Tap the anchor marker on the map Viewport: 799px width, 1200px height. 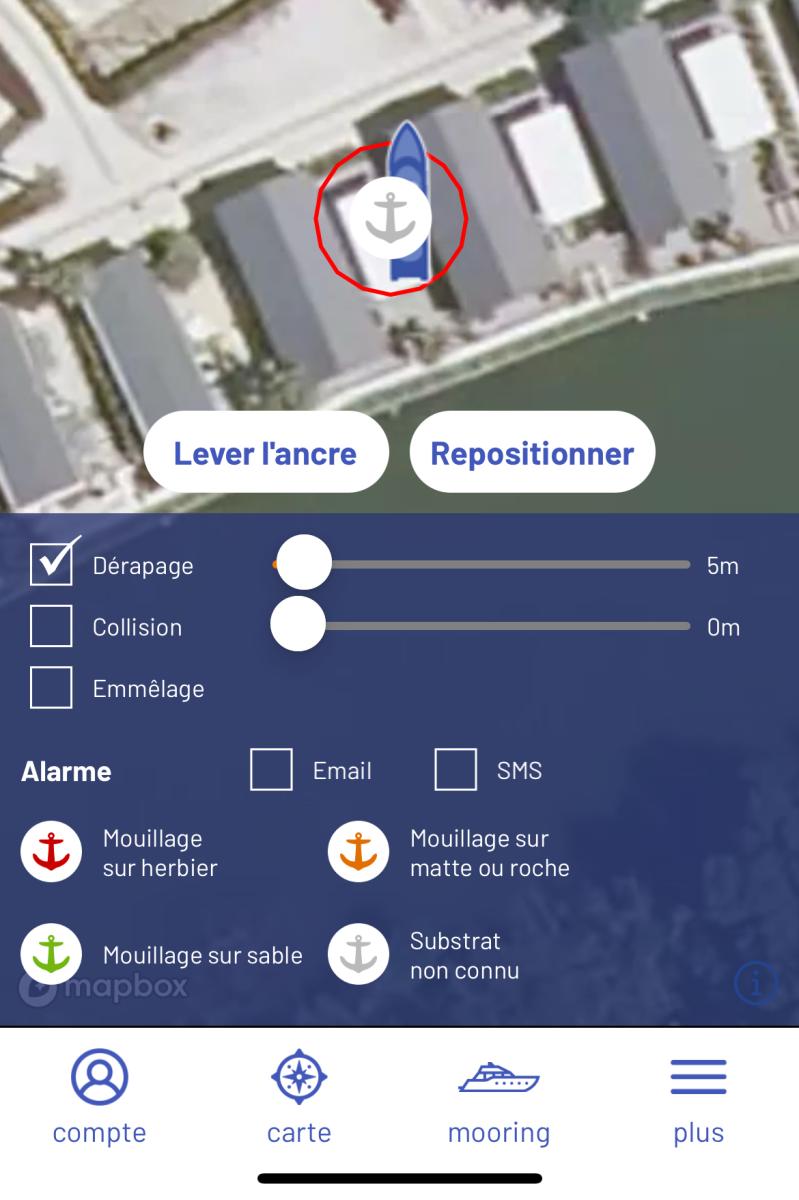point(390,217)
